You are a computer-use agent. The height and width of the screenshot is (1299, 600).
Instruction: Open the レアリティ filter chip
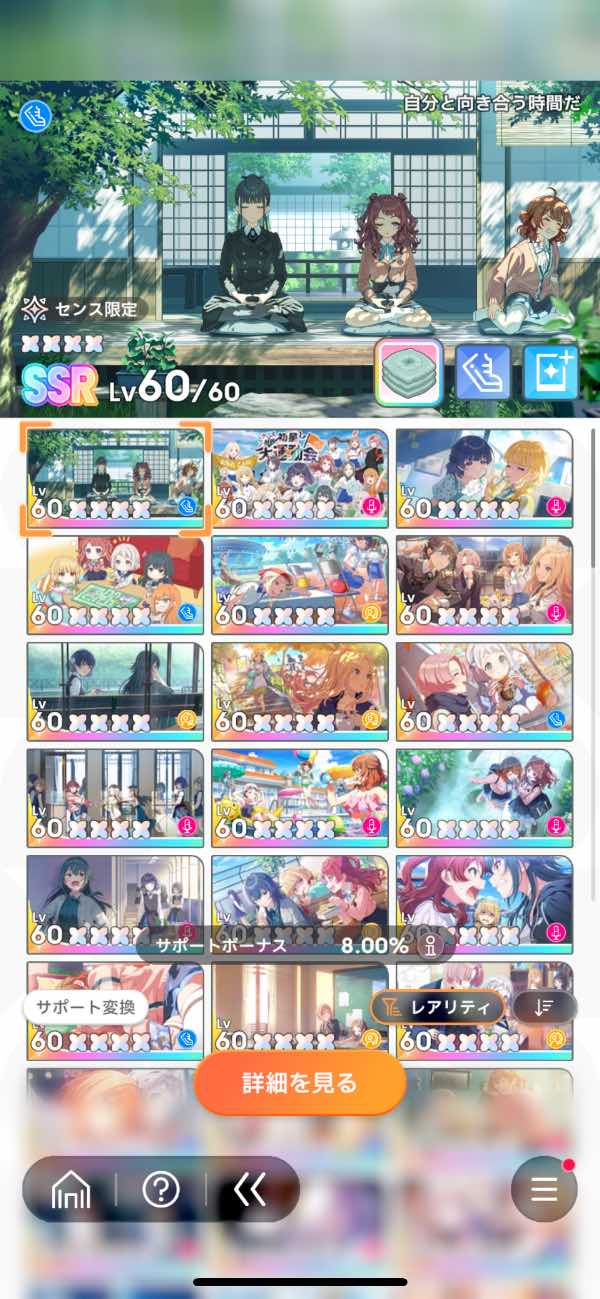coord(437,1007)
